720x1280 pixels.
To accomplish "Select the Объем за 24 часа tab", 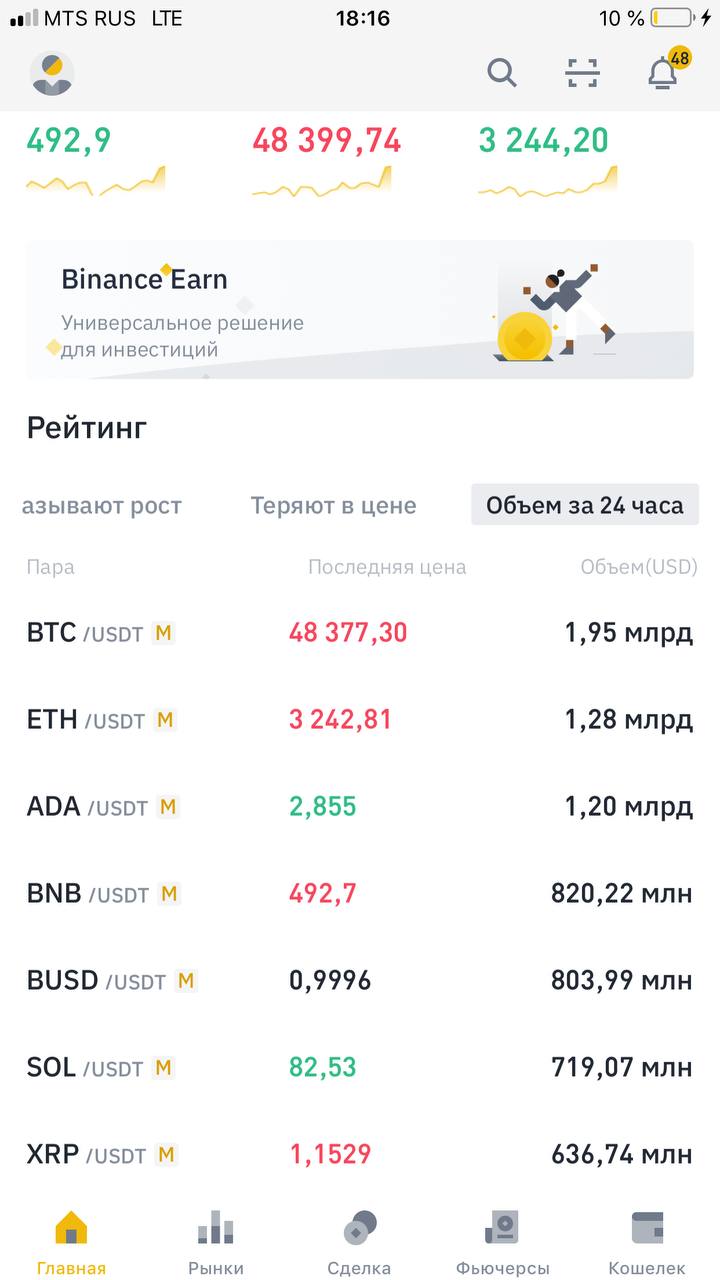I will pyautogui.click(x=585, y=505).
